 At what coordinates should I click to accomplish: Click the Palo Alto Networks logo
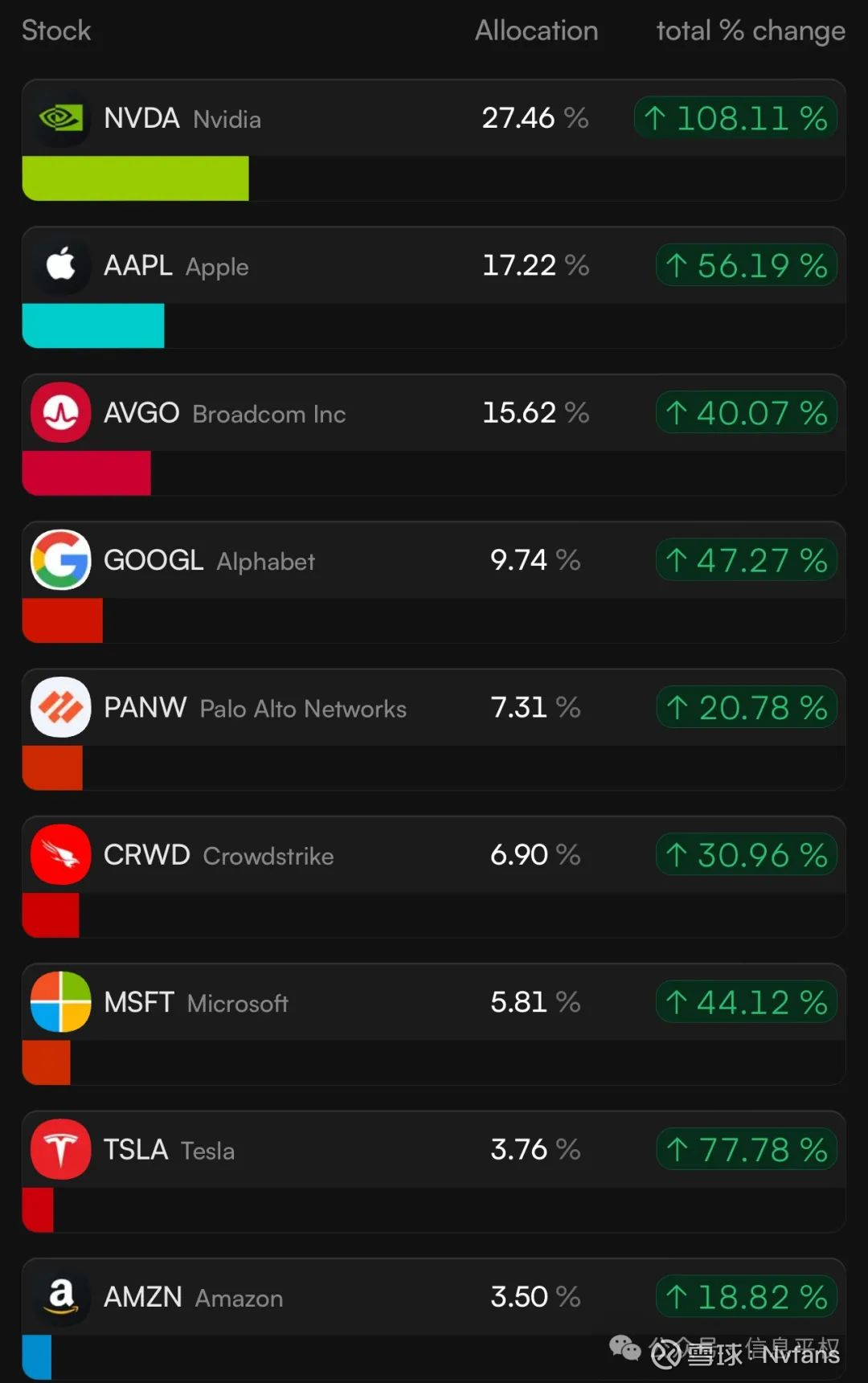pyautogui.click(x=60, y=707)
